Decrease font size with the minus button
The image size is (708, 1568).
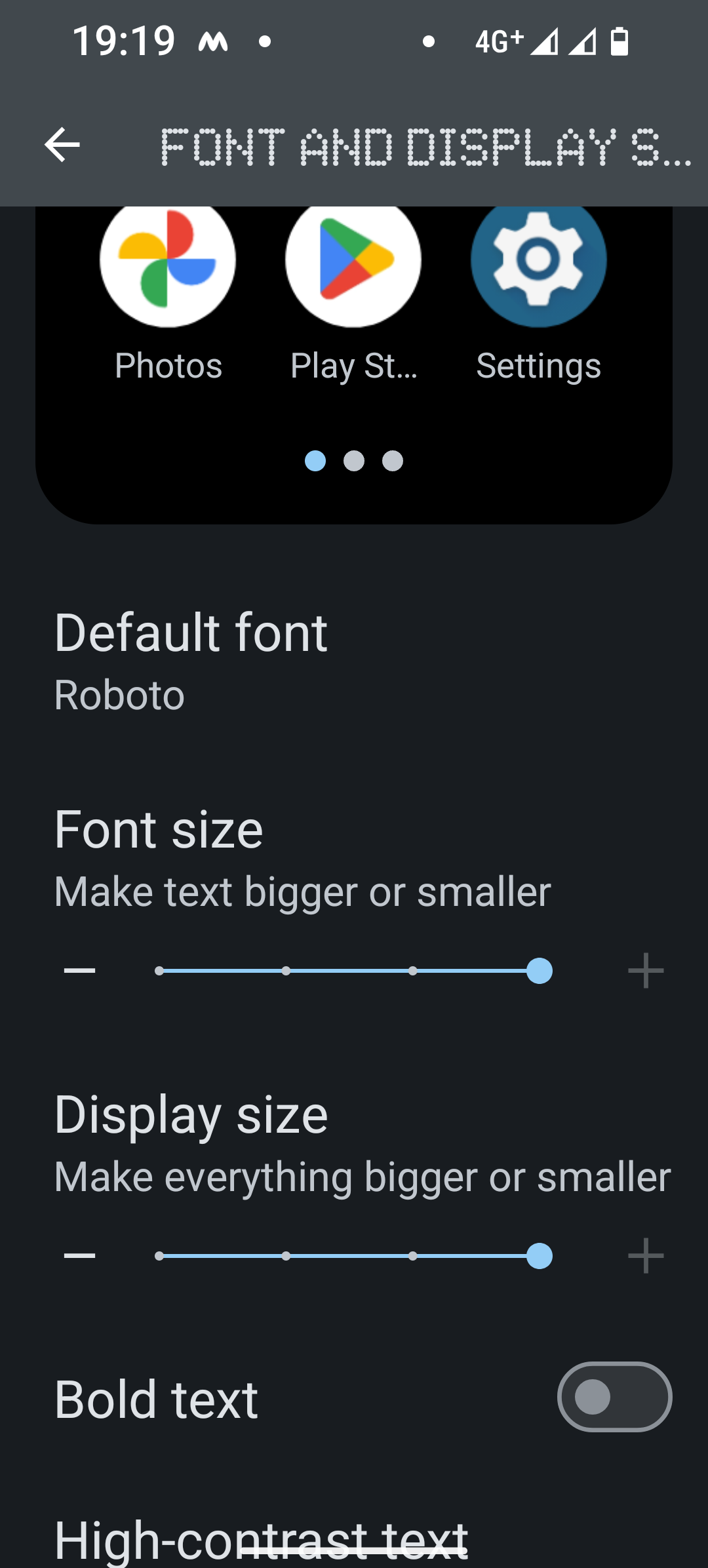(80, 970)
